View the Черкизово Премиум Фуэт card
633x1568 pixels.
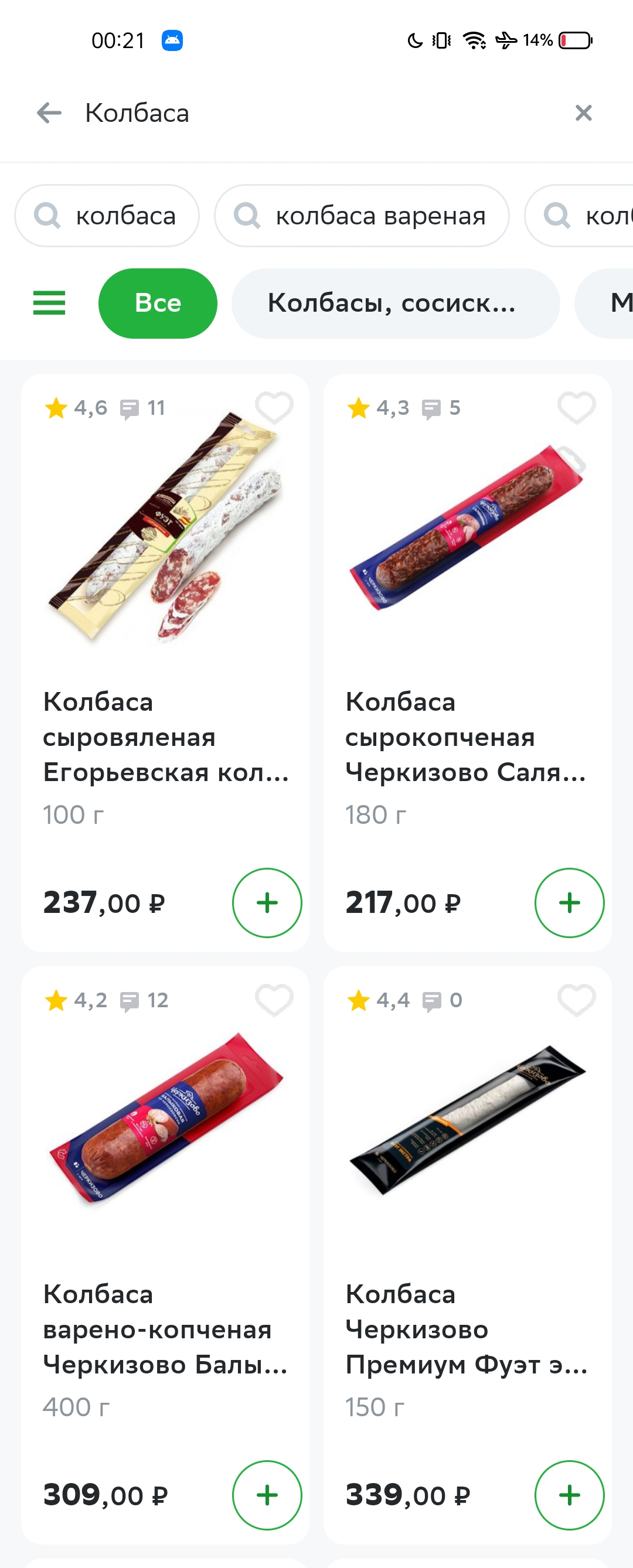[x=468, y=1255]
